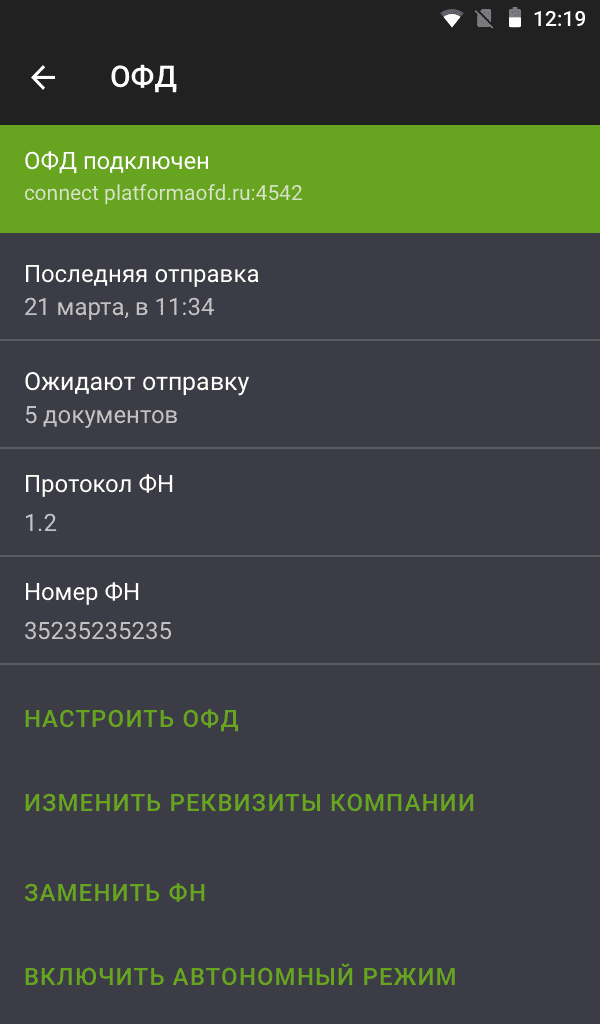
Task: Enable Включить автономный режим
Action: pyautogui.click(x=240, y=976)
